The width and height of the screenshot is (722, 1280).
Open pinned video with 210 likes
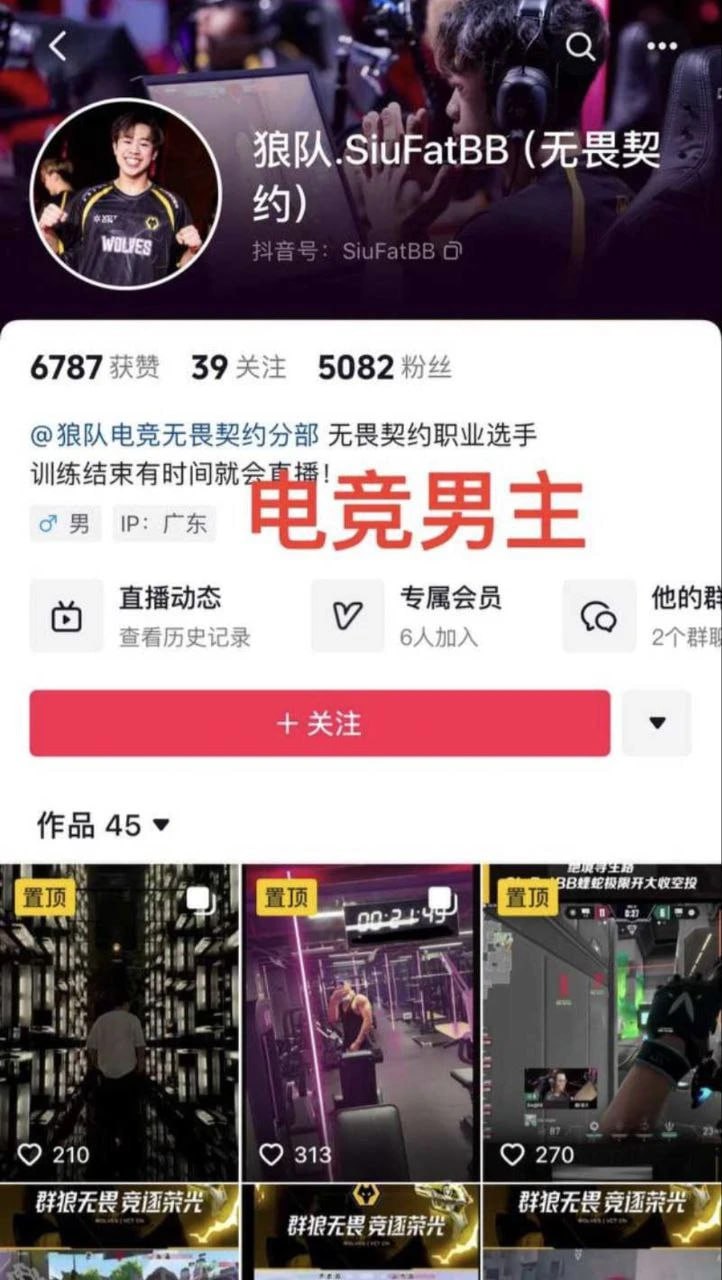click(x=119, y=1020)
